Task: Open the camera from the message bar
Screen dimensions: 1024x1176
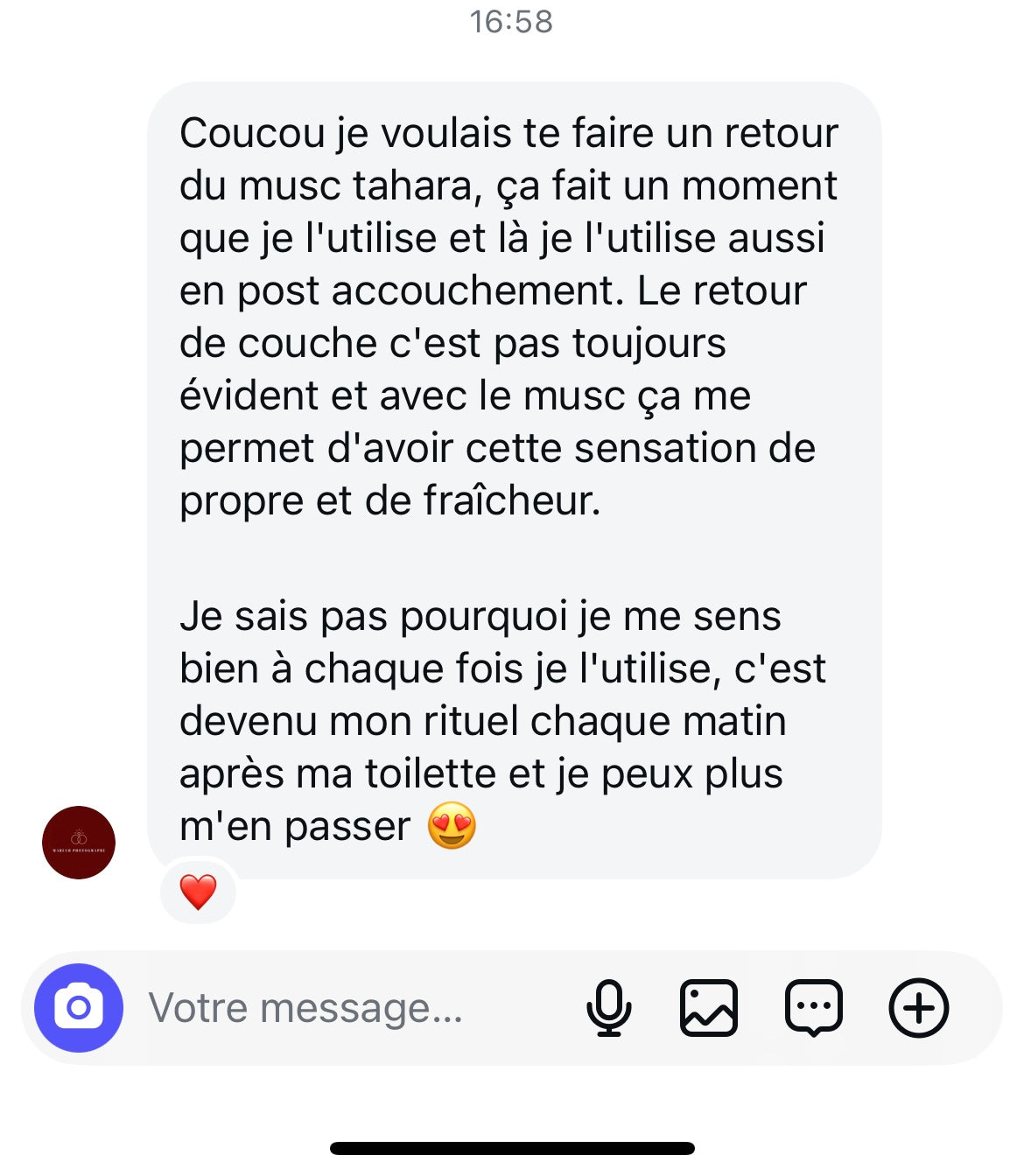Action: click(x=79, y=1008)
